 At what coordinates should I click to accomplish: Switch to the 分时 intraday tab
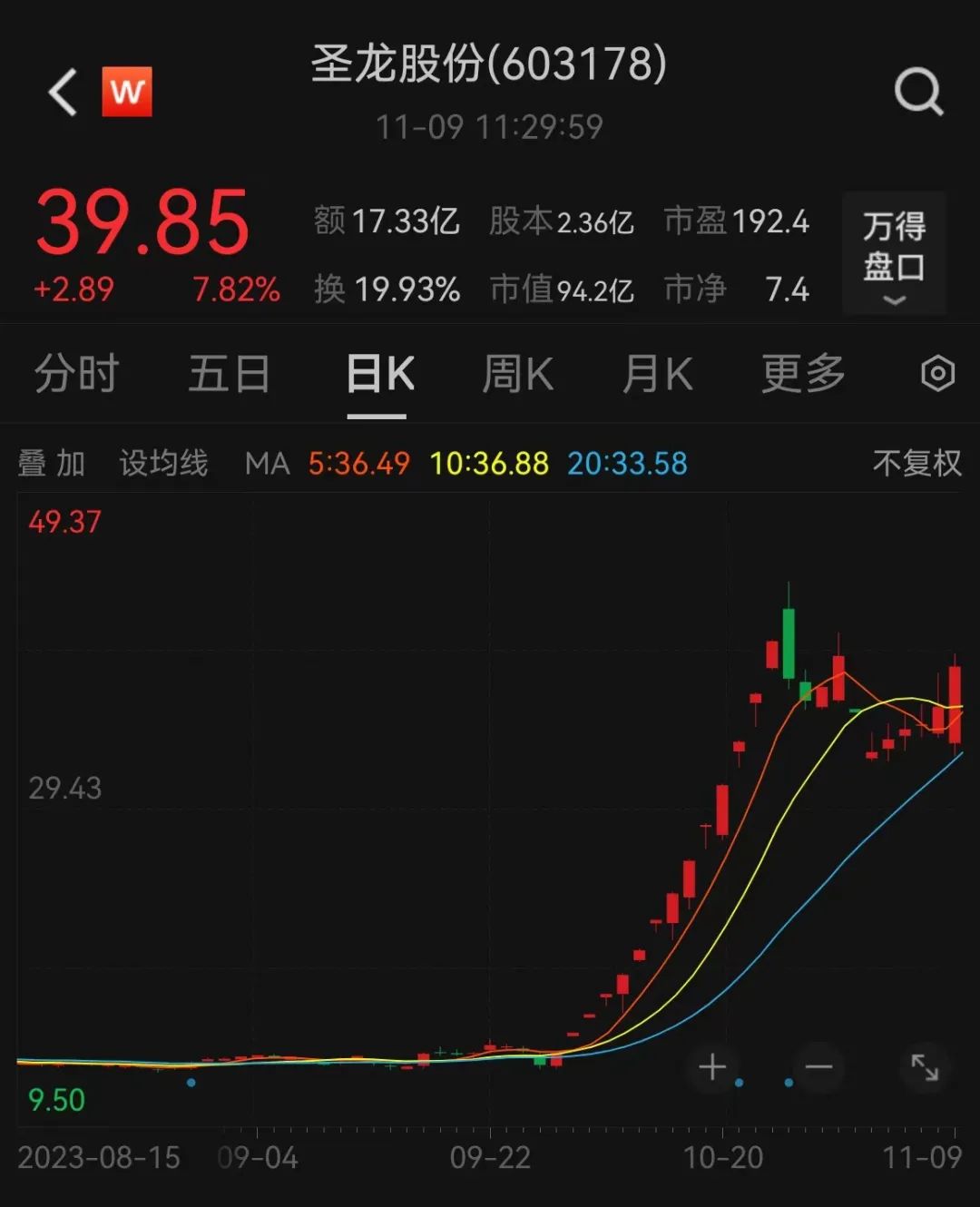[x=75, y=373]
